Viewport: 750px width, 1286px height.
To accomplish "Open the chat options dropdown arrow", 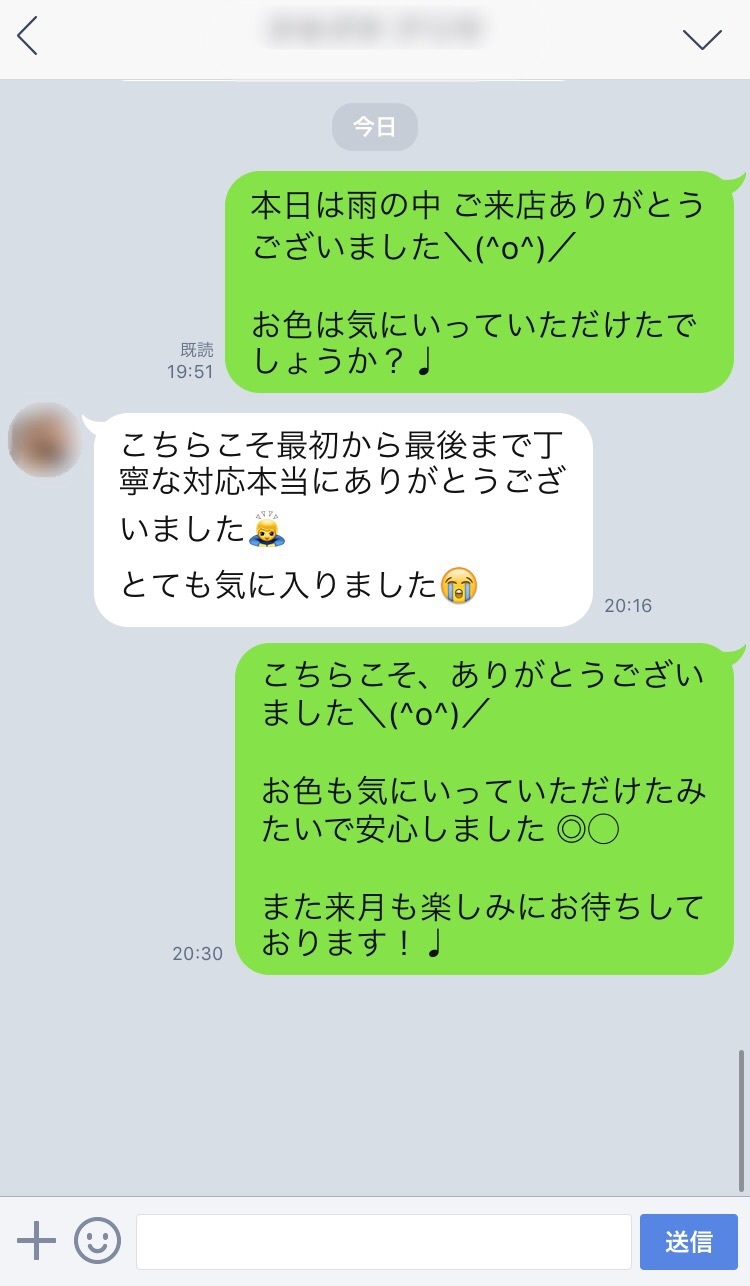I will (702, 38).
